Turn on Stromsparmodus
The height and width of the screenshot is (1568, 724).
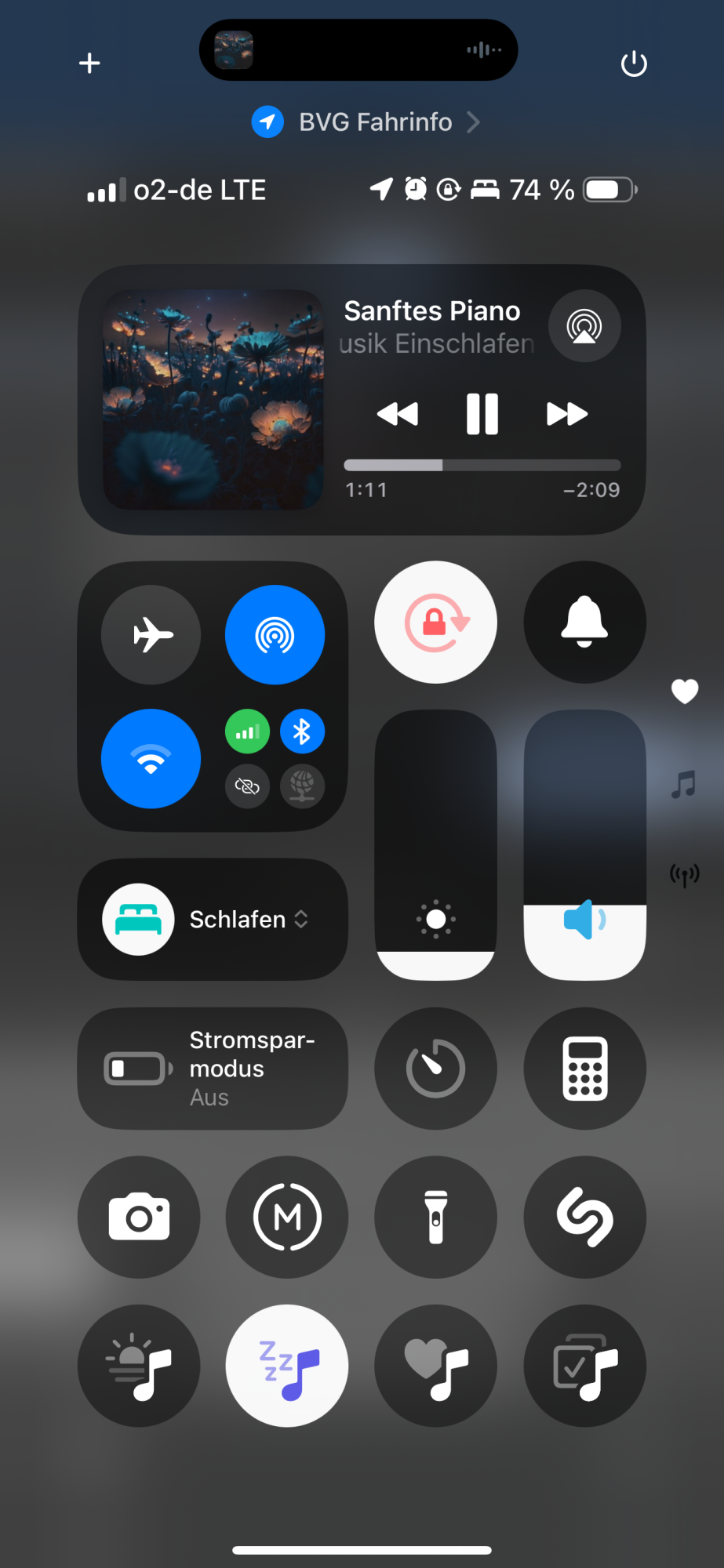click(213, 1069)
